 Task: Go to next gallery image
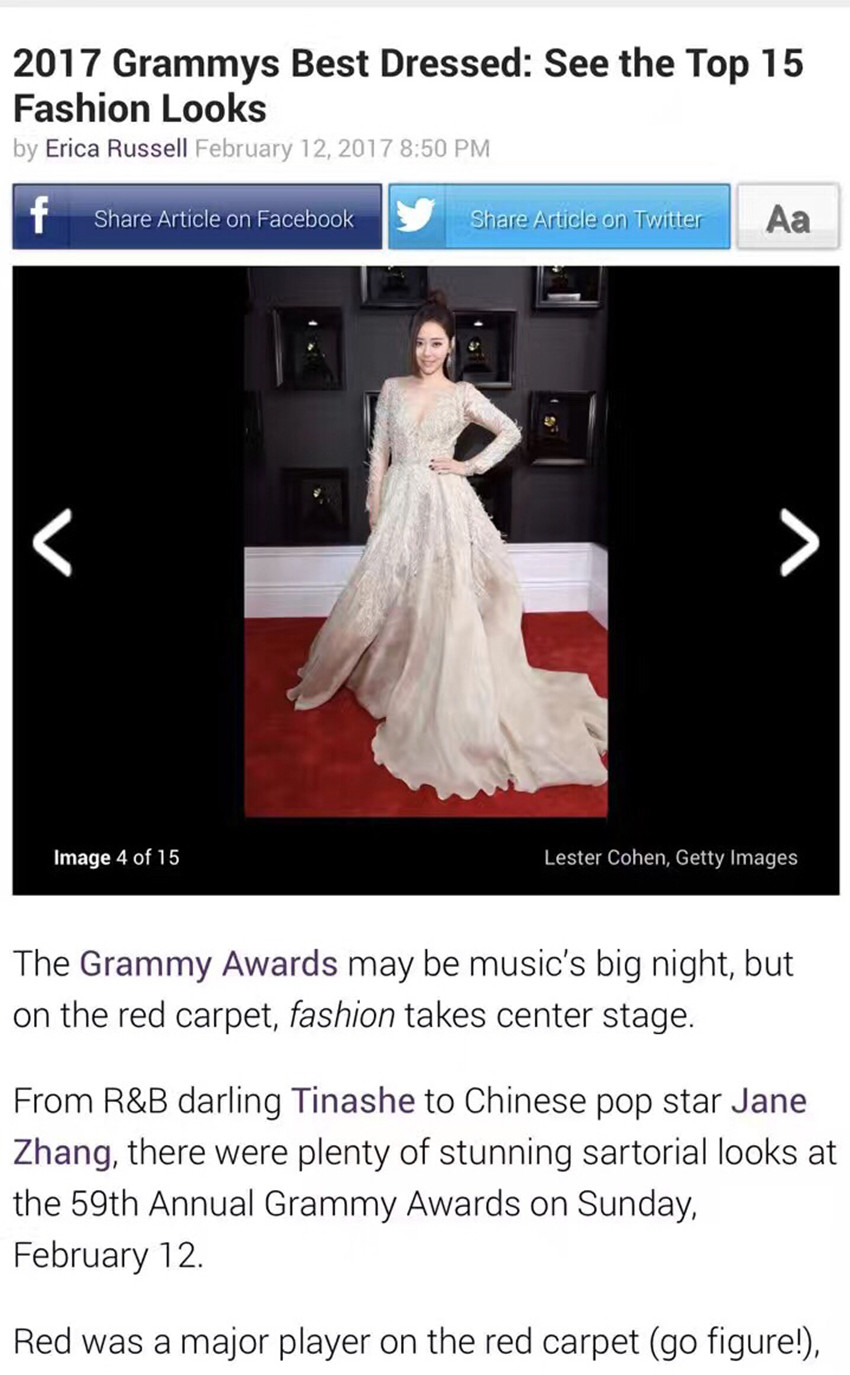797,541
